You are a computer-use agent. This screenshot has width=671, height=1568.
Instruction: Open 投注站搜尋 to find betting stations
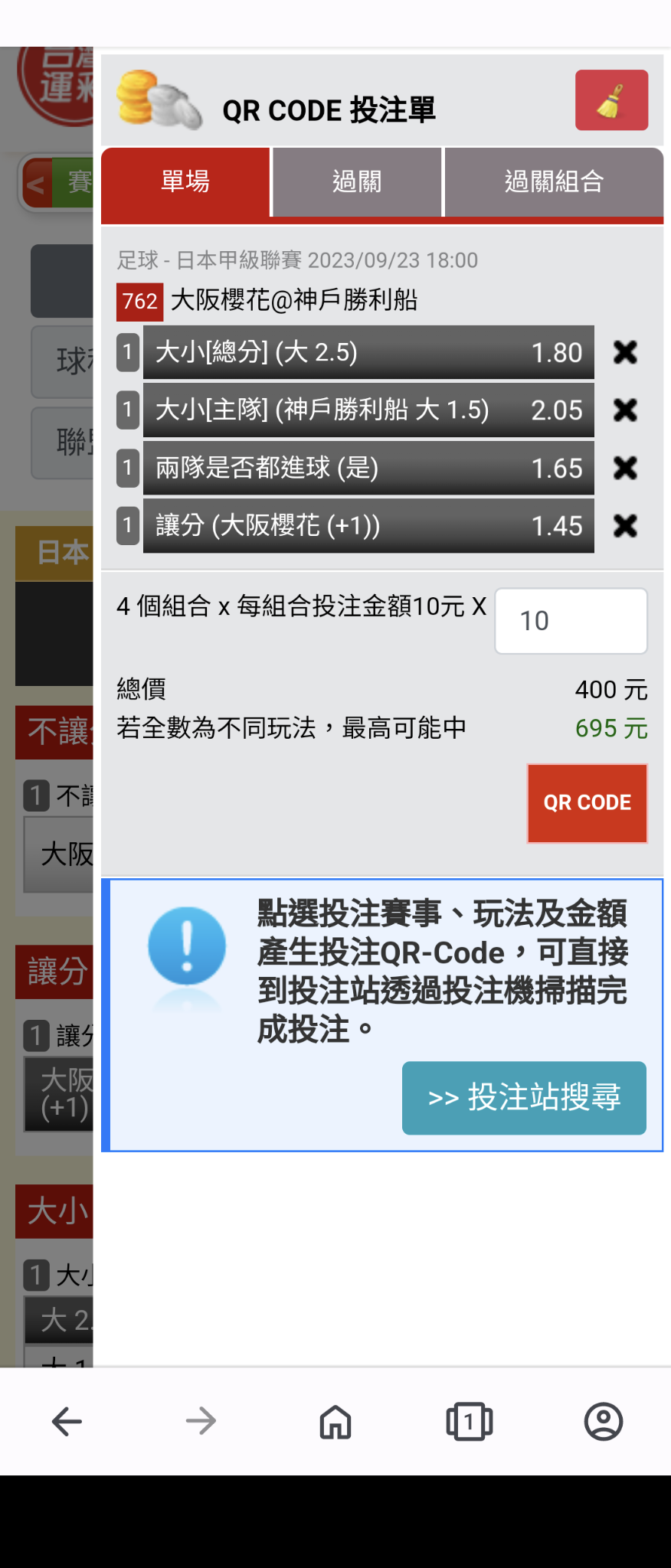point(524,1097)
